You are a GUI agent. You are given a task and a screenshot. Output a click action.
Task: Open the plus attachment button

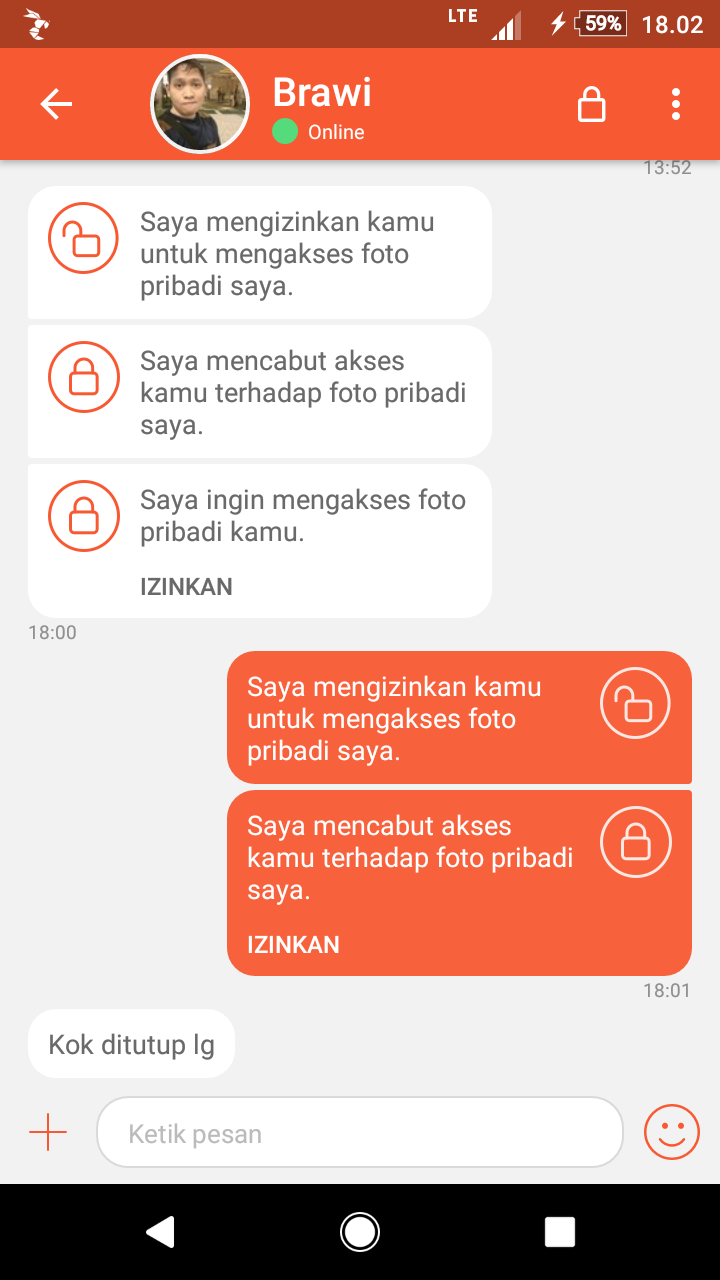(x=48, y=1133)
